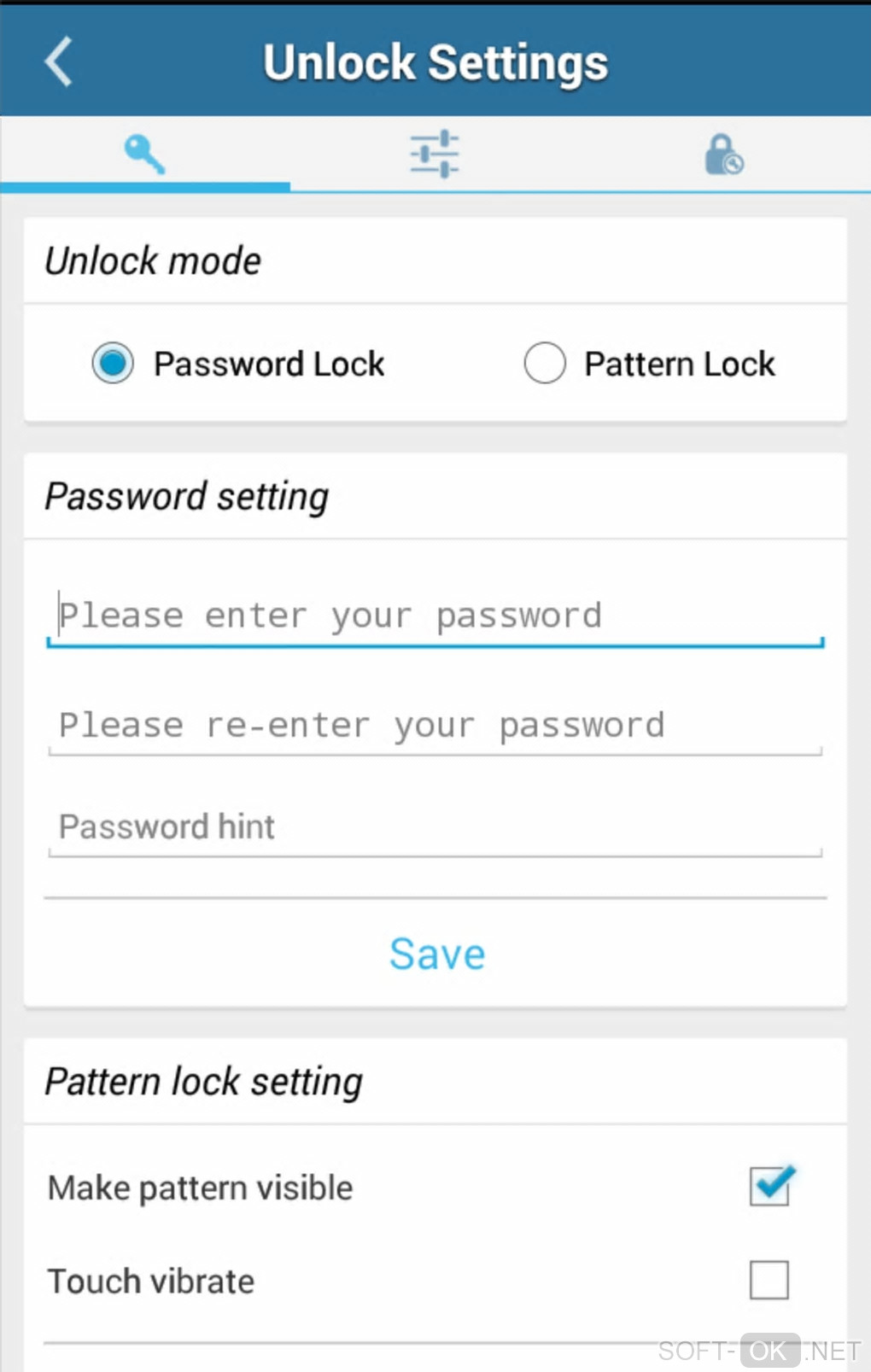Image resolution: width=871 pixels, height=1372 pixels.
Task: Open the sliders settings tab
Action: point(435,155)
